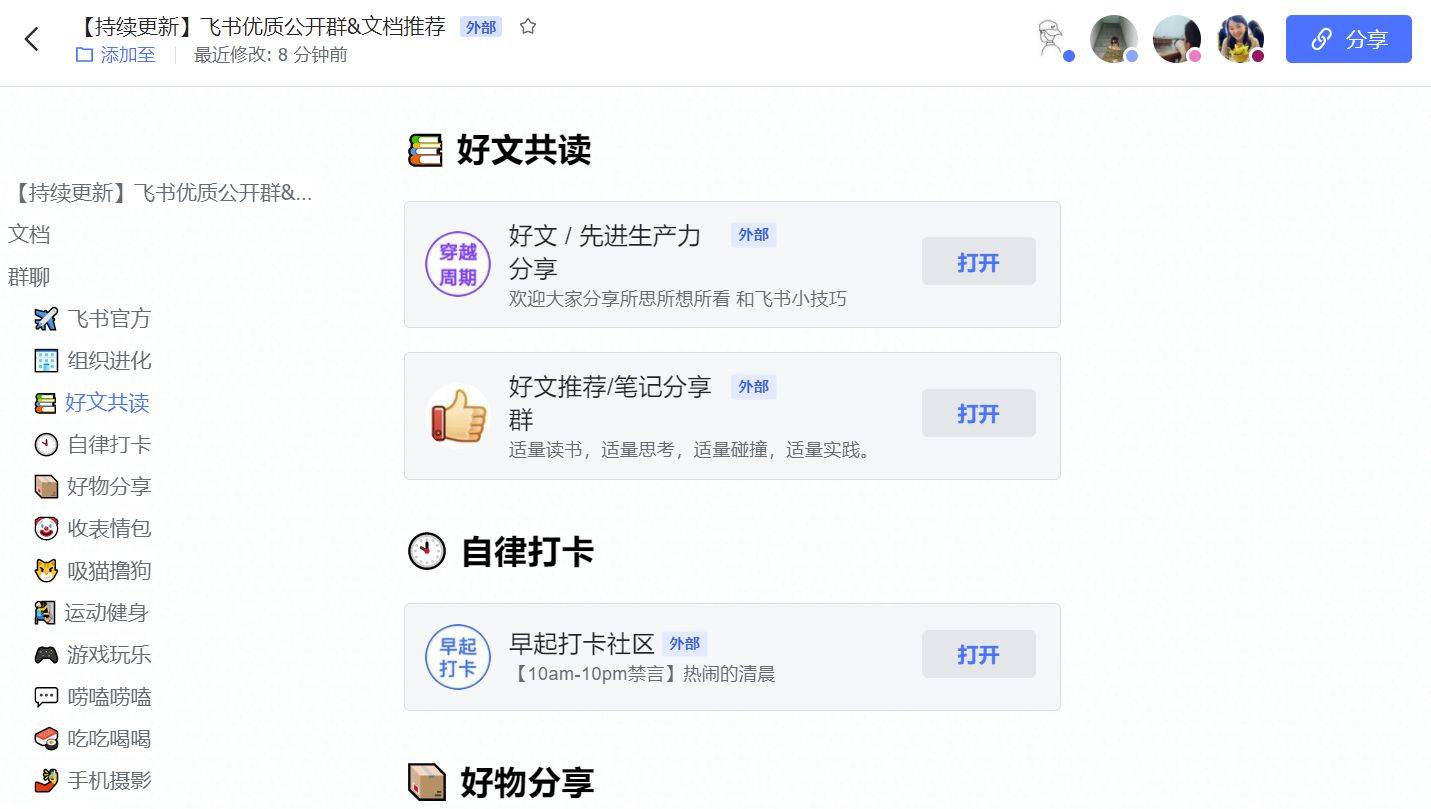Open the 好文推荐/笔记分享群 group

978,413
